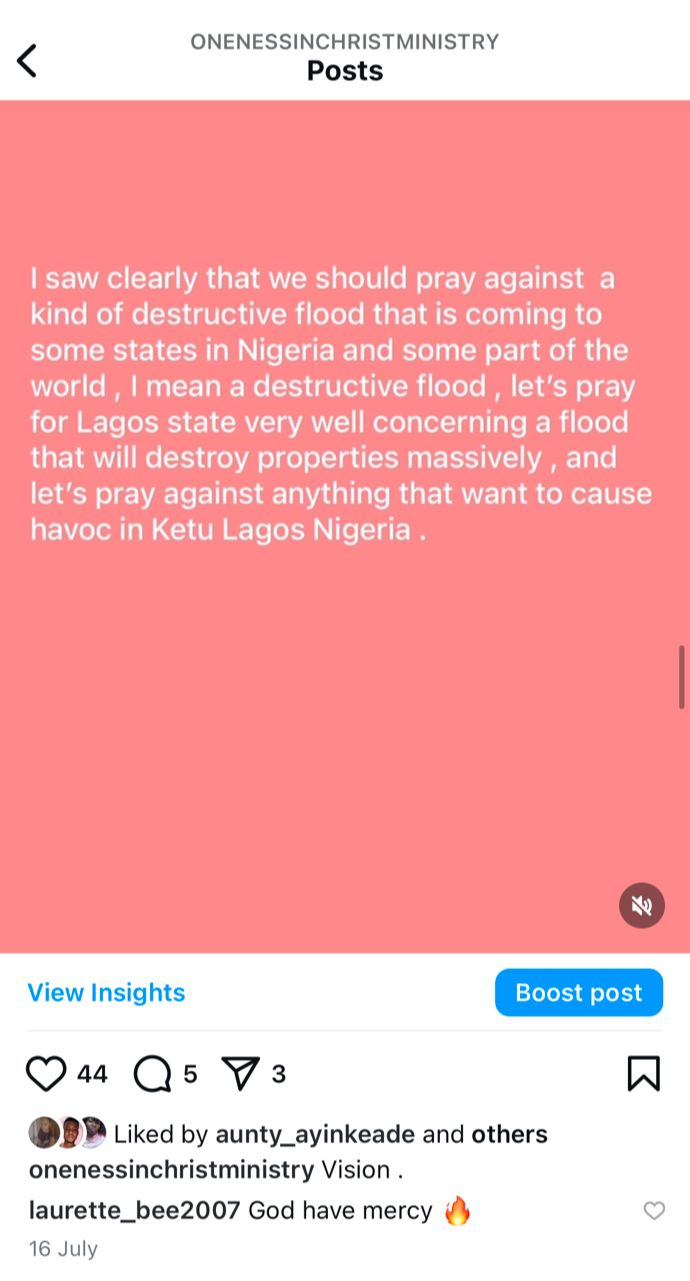Open aunty_ayinkeade's profile from likes
The width and height of the screenshot is (690, 1281).
pos(315,1135)
